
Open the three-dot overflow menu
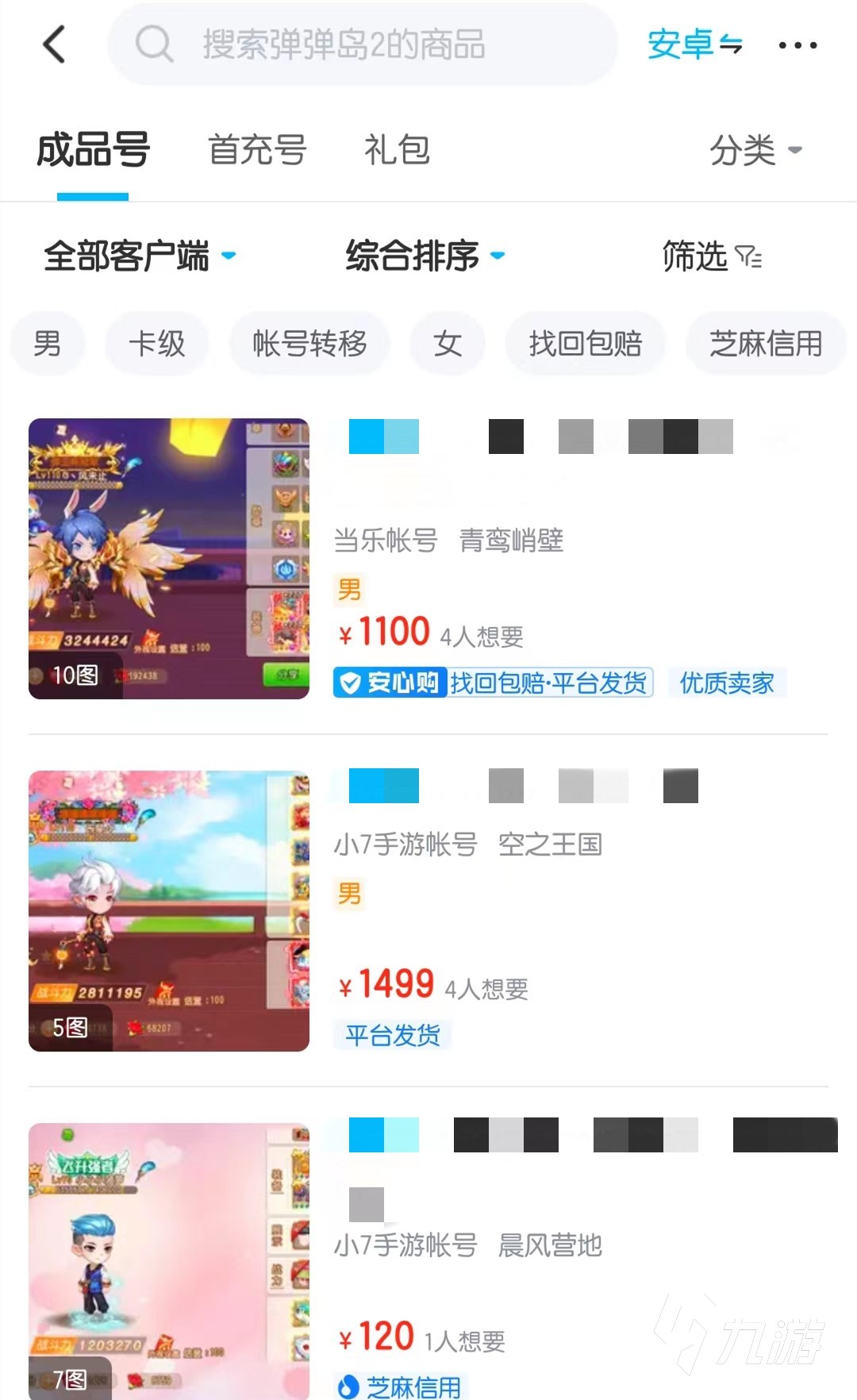[797, 45]
